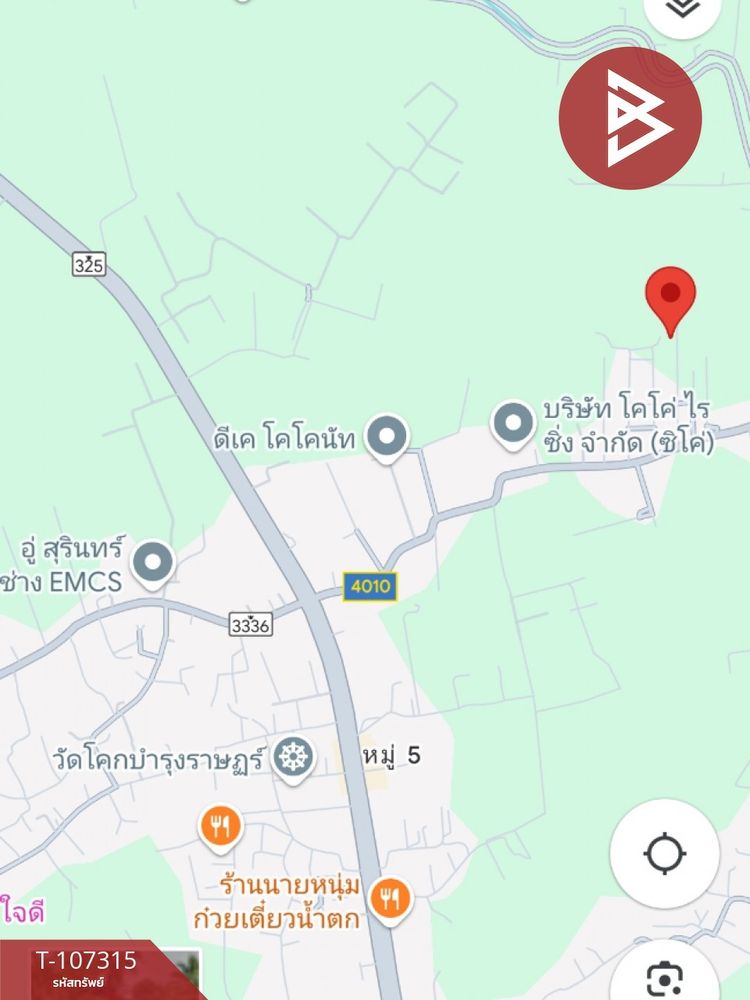
Task: Center map on my location
Action: pos(664,853)
